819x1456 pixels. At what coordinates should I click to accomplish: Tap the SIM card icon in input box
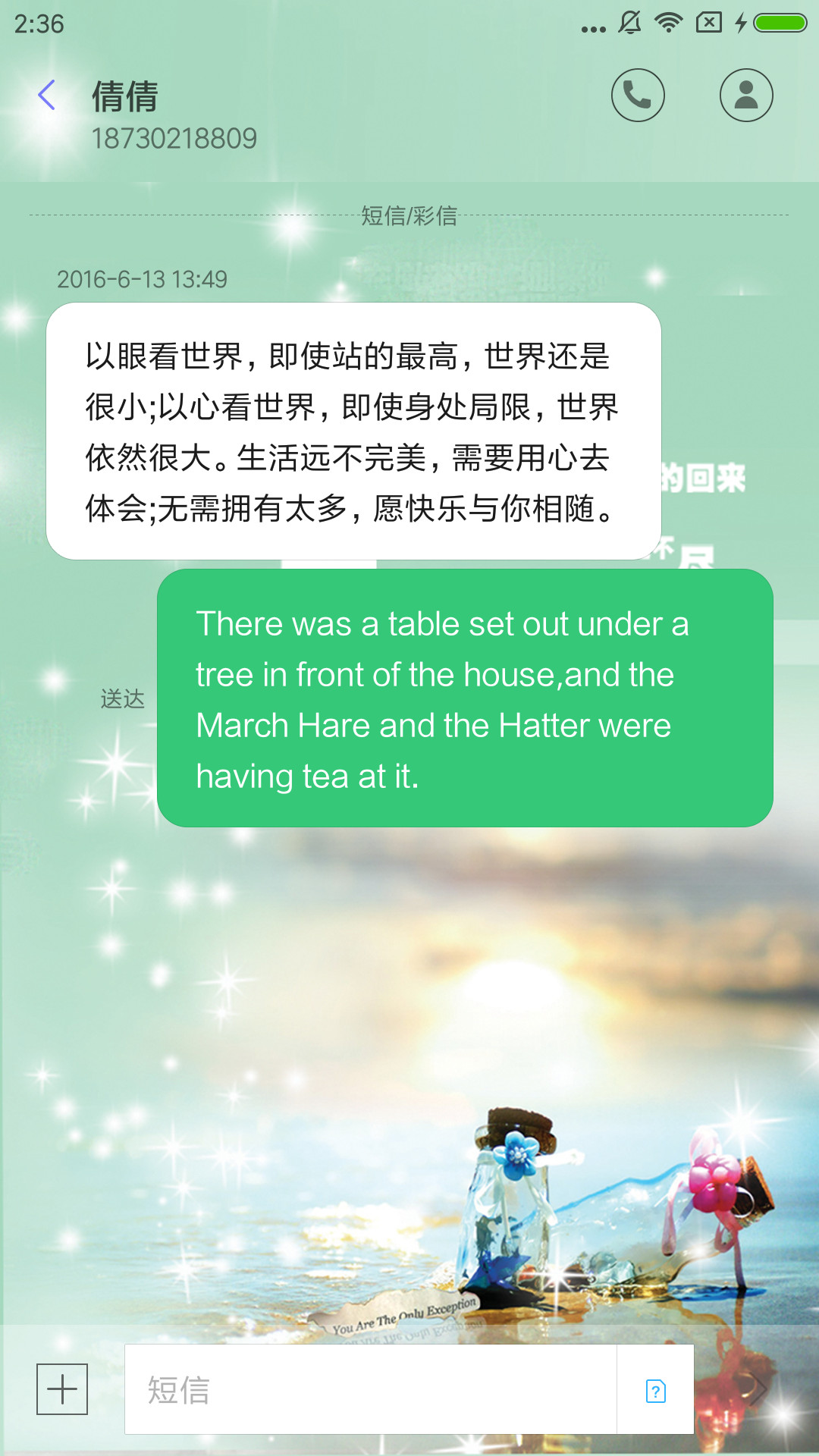[656, 1391]
